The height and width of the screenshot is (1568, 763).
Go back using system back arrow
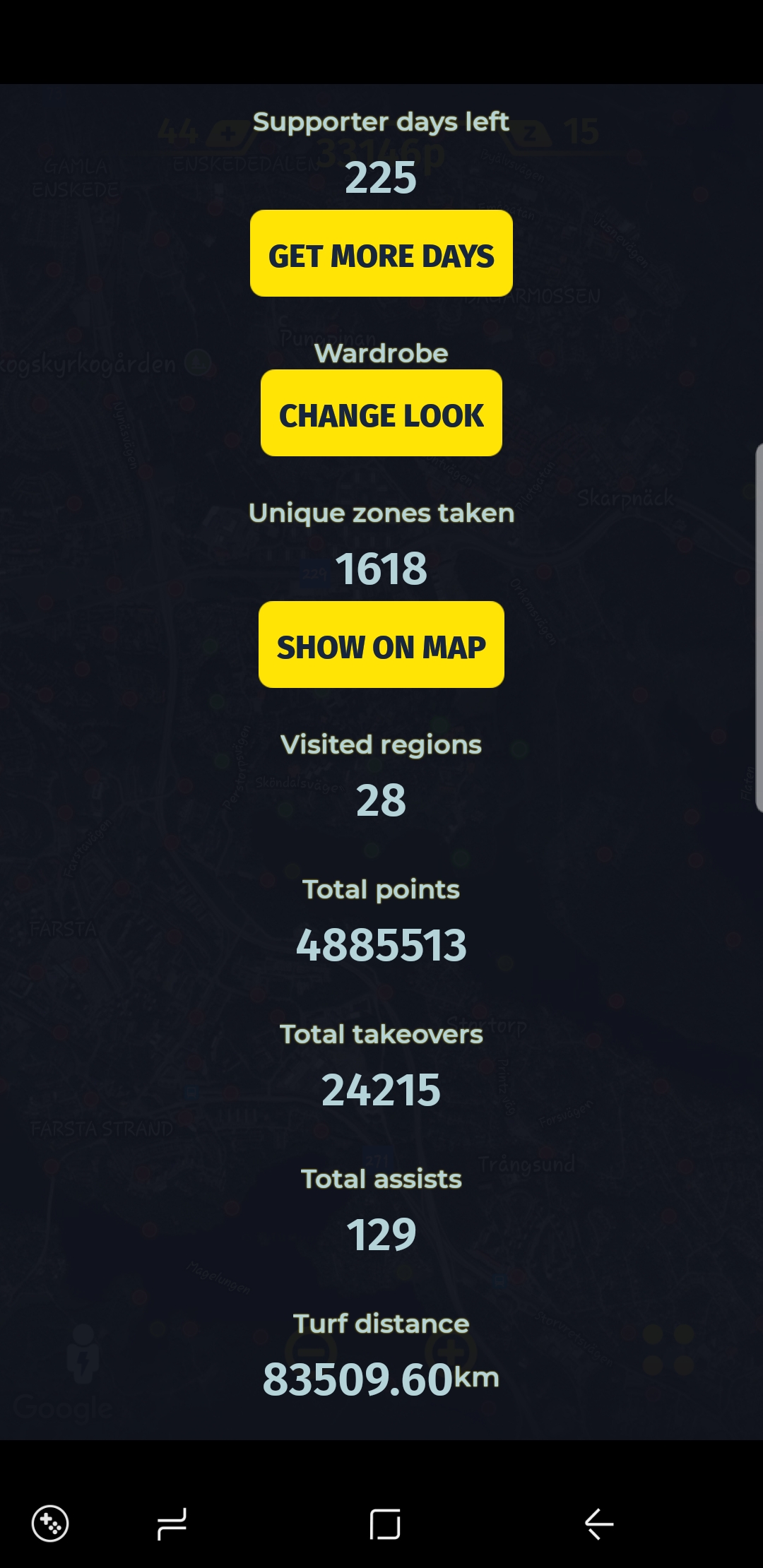599,1524
